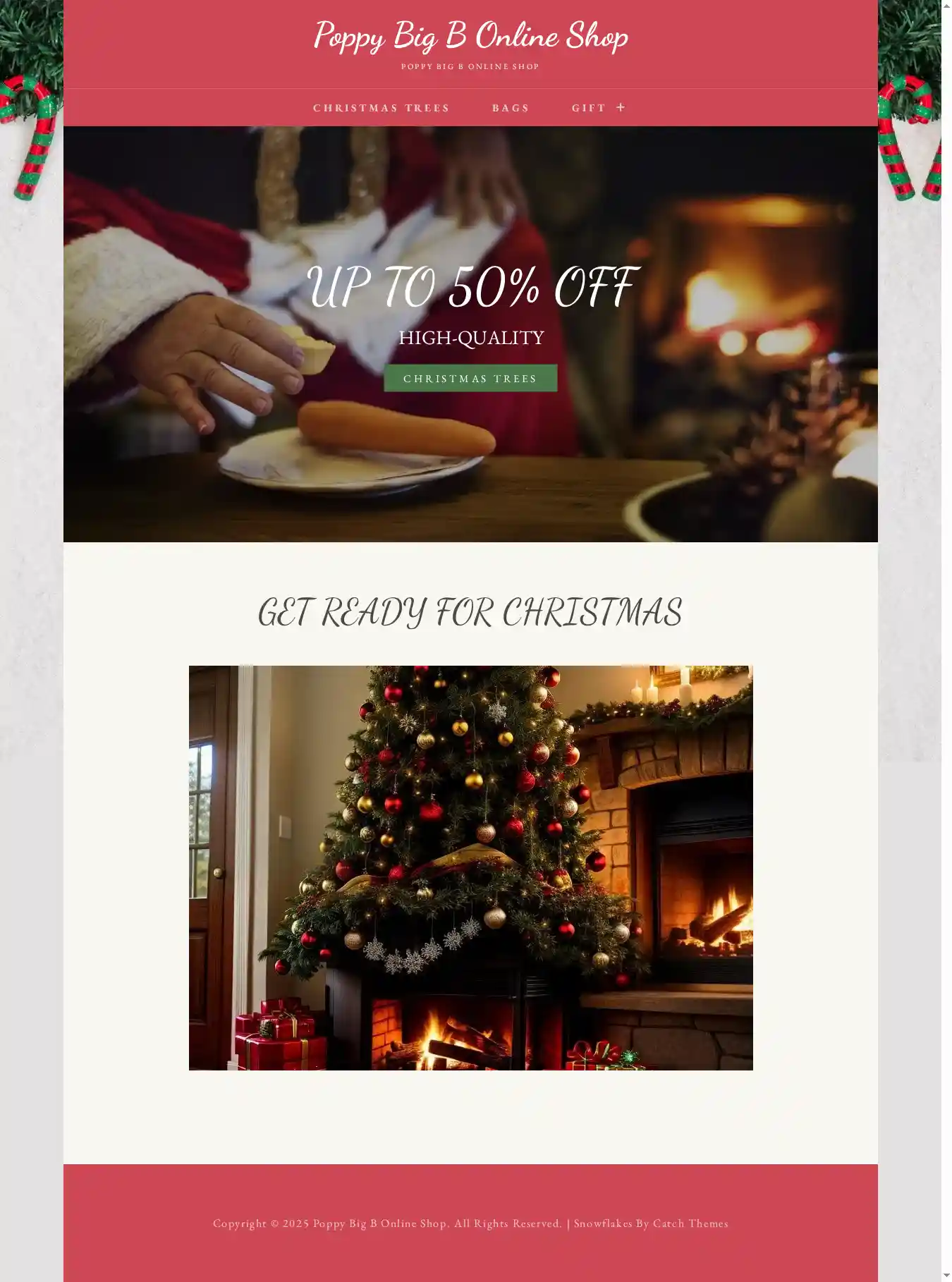Open the Poppy Big B Online Shop site title
The image size is (952, 1282).
[x=470, y=36]
